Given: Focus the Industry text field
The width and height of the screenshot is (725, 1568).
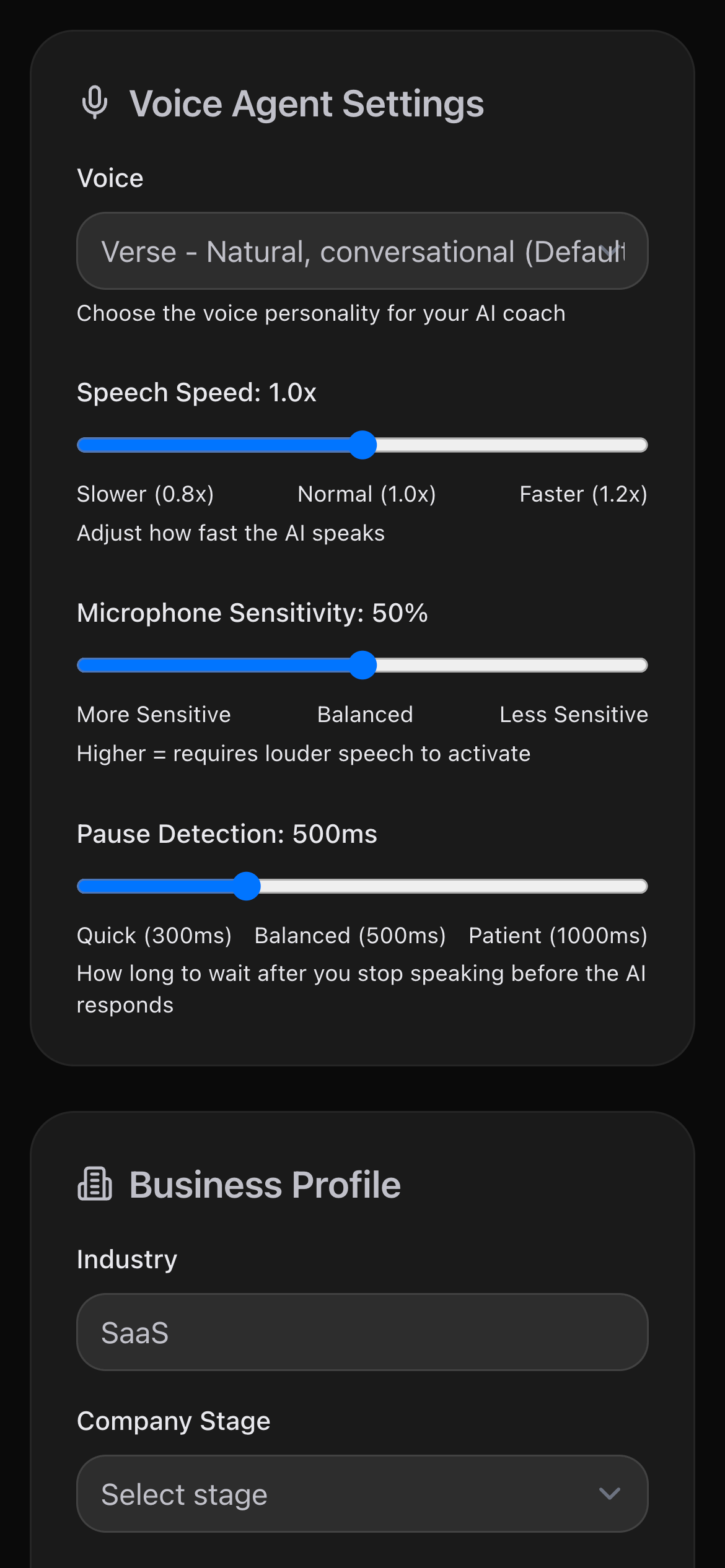Looking at the screenshot, I should pos(362,1333).
